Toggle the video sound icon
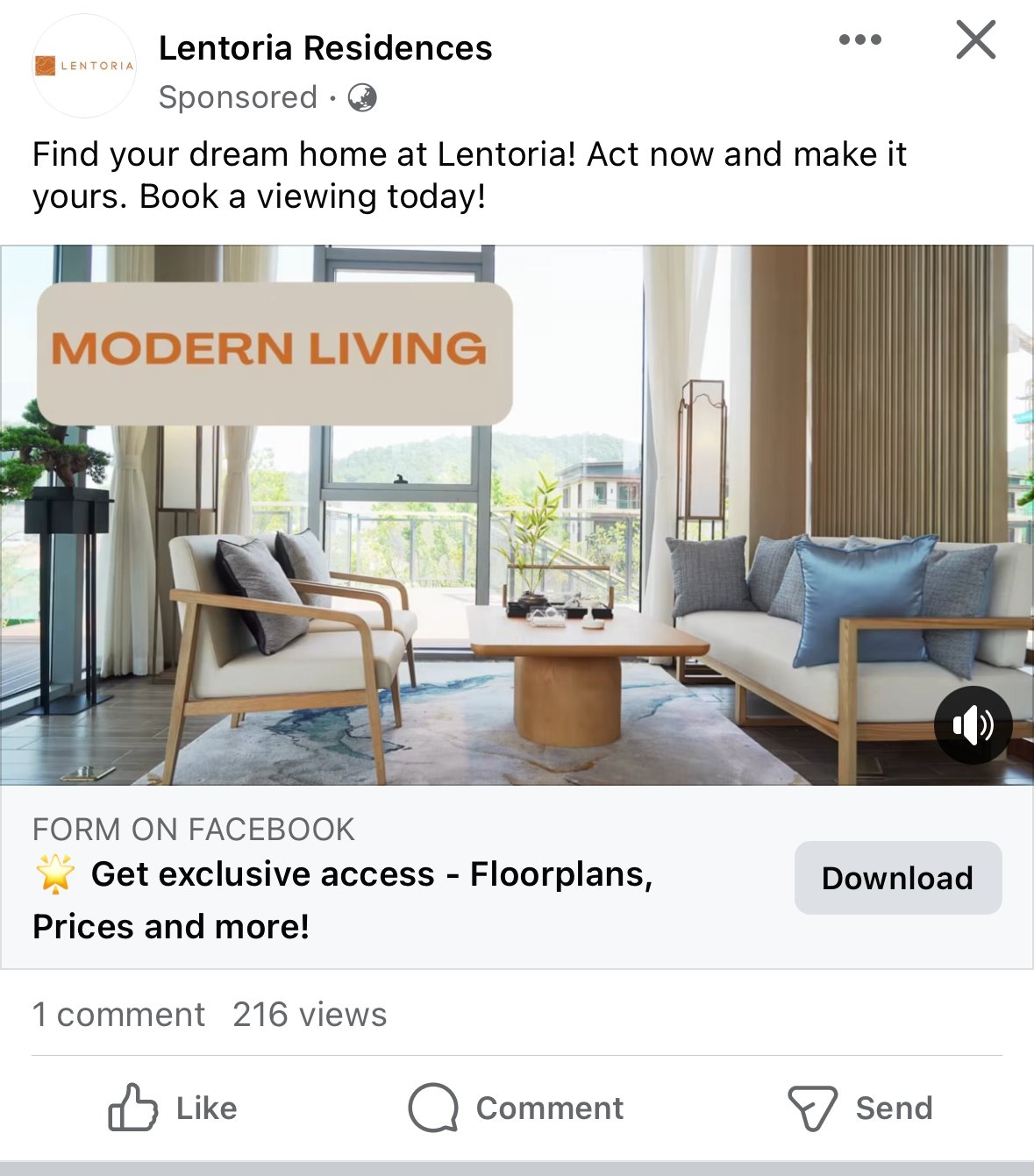 tap(973, 725)
